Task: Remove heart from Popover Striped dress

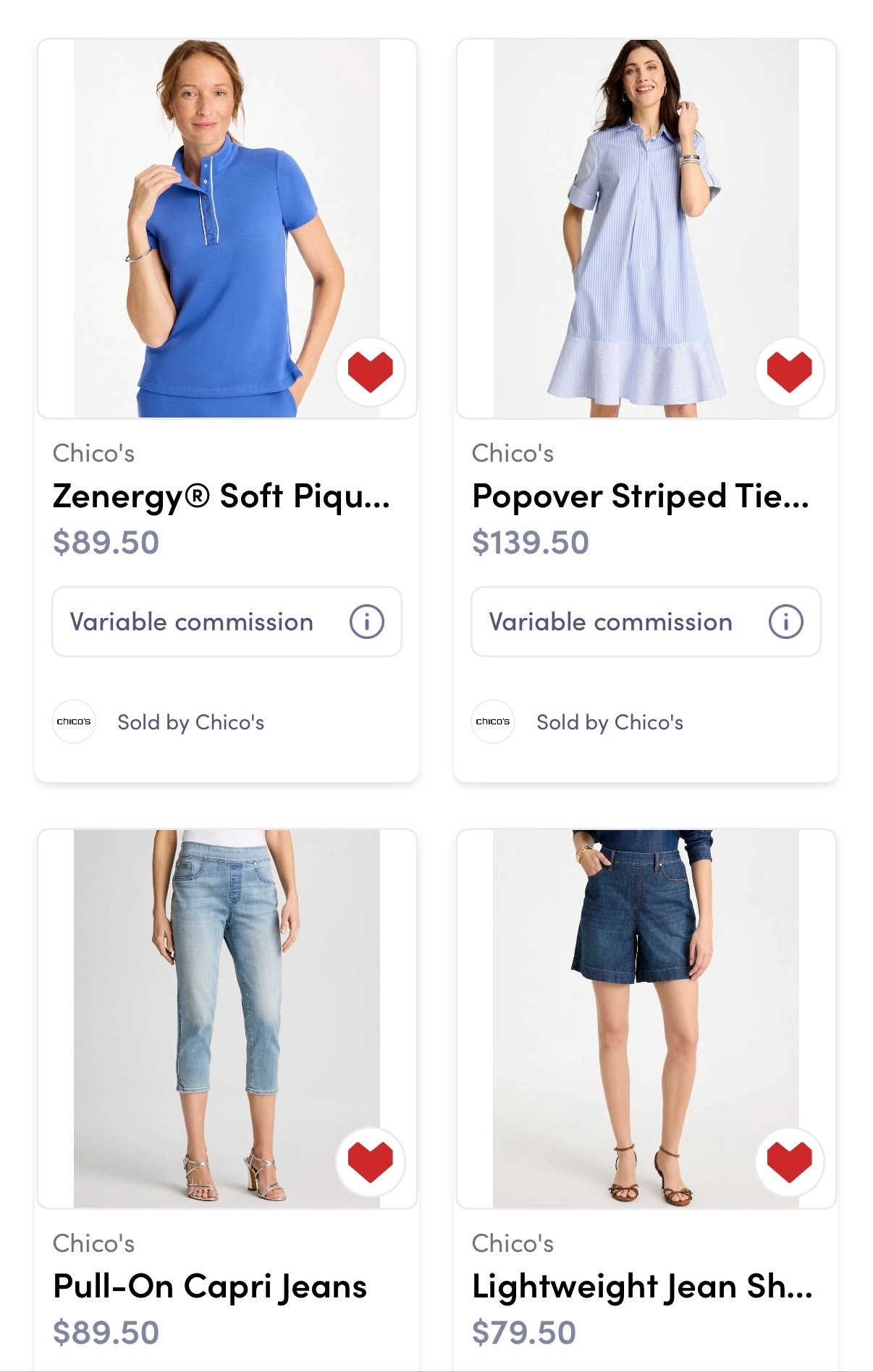Action: [789, 371]
